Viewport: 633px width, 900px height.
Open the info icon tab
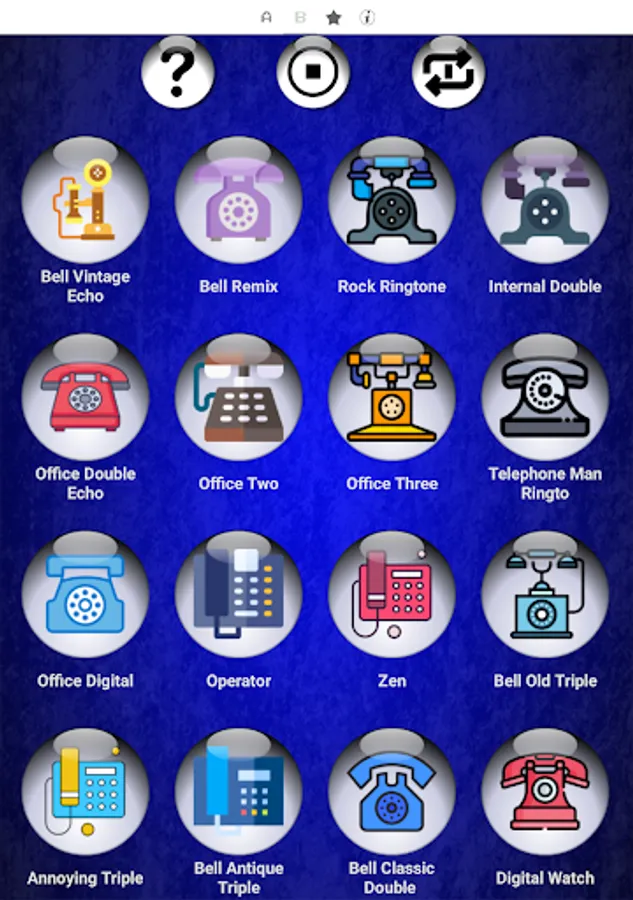[x=367, y=17]
